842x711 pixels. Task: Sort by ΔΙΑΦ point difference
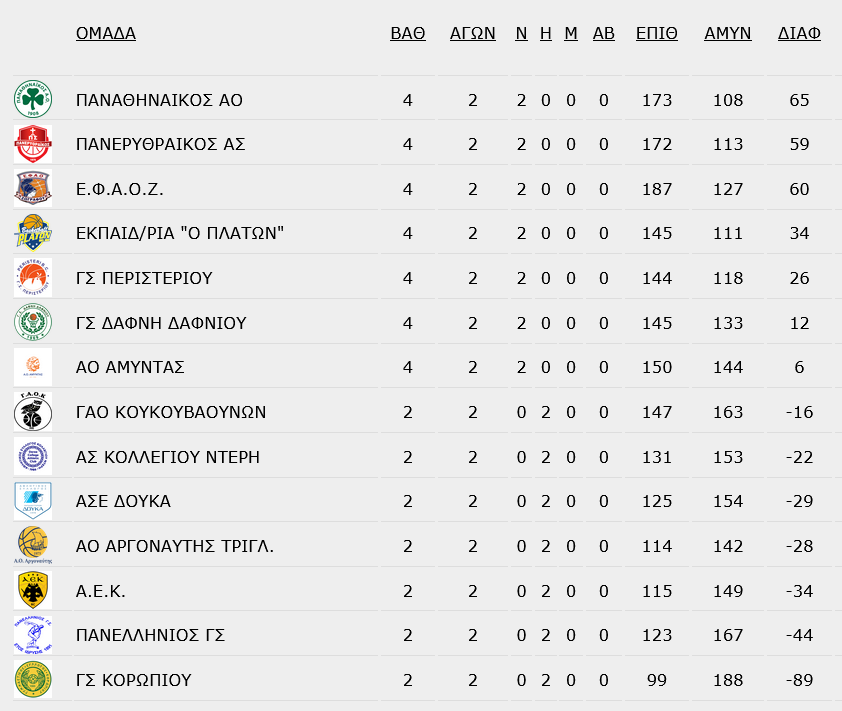799,33
